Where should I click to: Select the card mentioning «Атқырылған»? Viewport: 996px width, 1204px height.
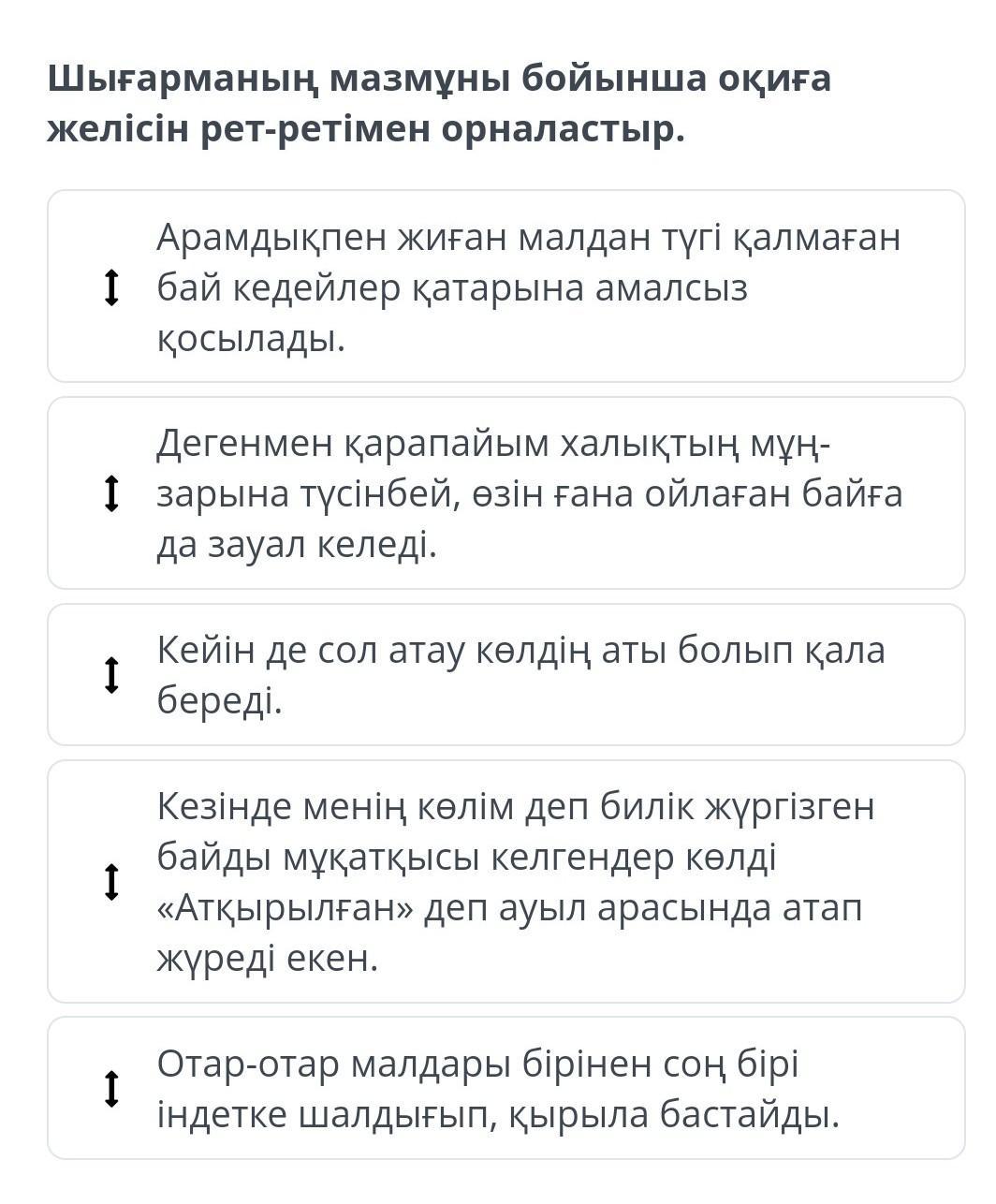(x=506, y=881)
